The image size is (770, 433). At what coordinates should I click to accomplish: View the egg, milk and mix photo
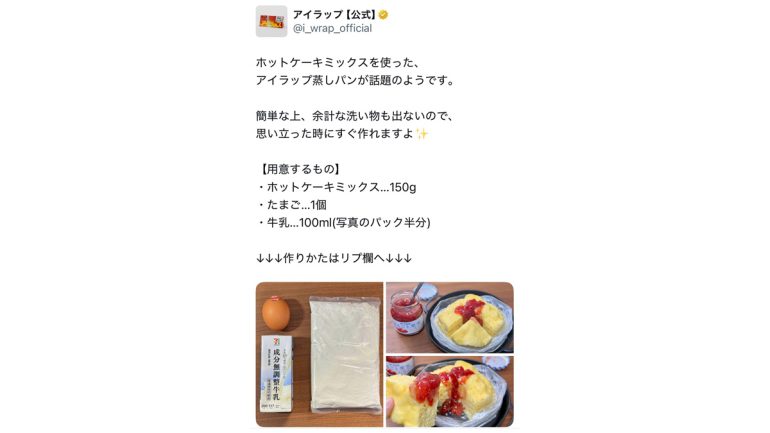[319, 354]
